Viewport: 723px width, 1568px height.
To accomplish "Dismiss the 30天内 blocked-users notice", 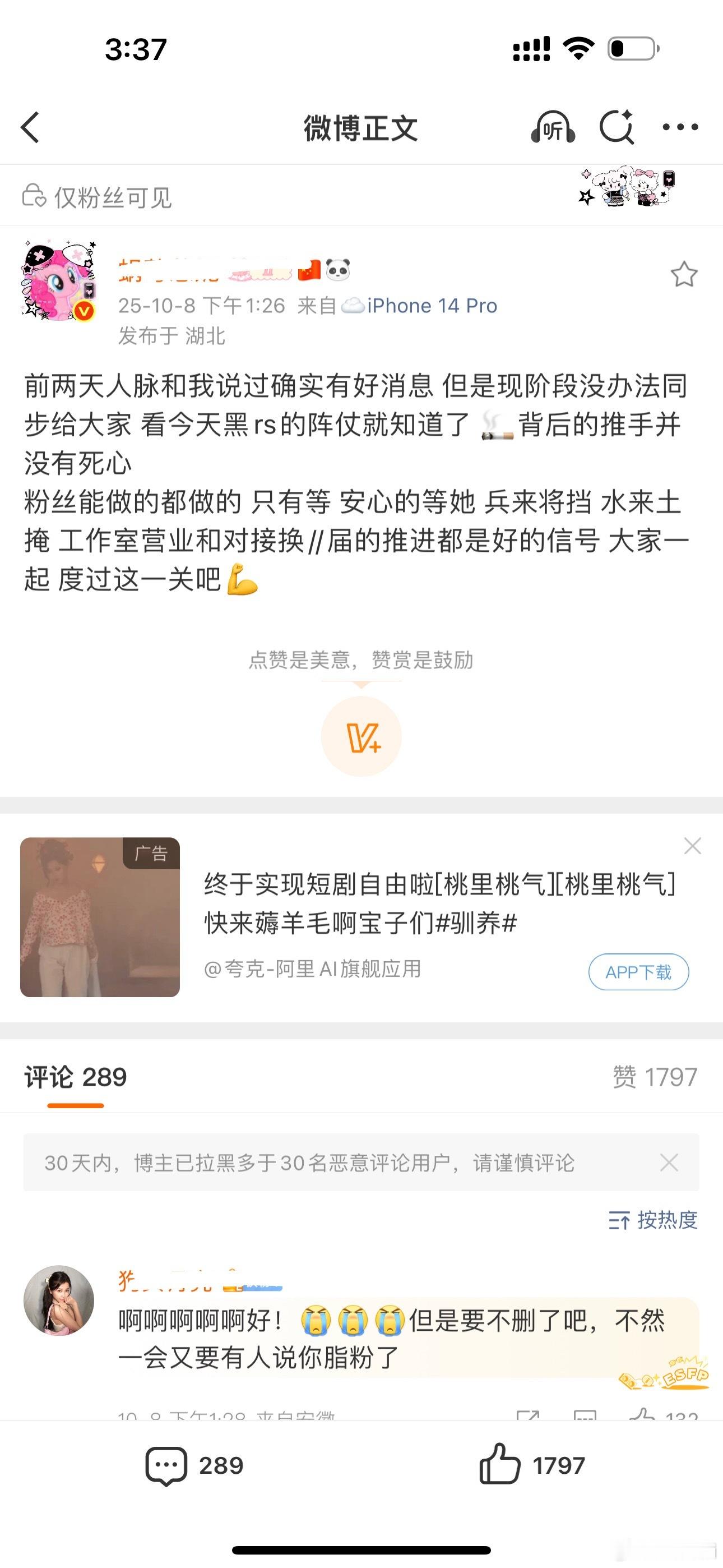I will pyautogui.click(x=669, y=1163).
